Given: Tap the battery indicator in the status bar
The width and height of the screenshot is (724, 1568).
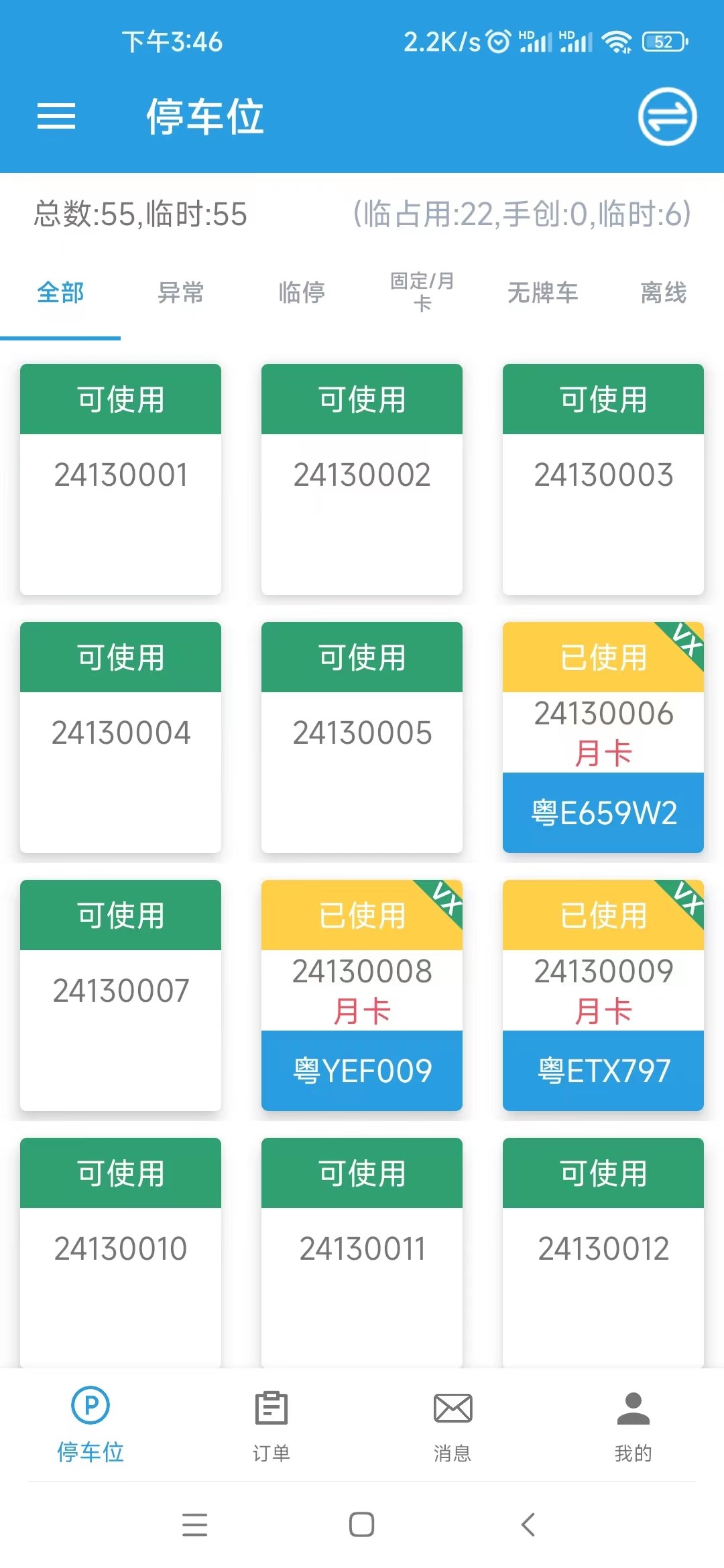Looking at the screenshot, I should pyautogui.click(x=665, y=42).
